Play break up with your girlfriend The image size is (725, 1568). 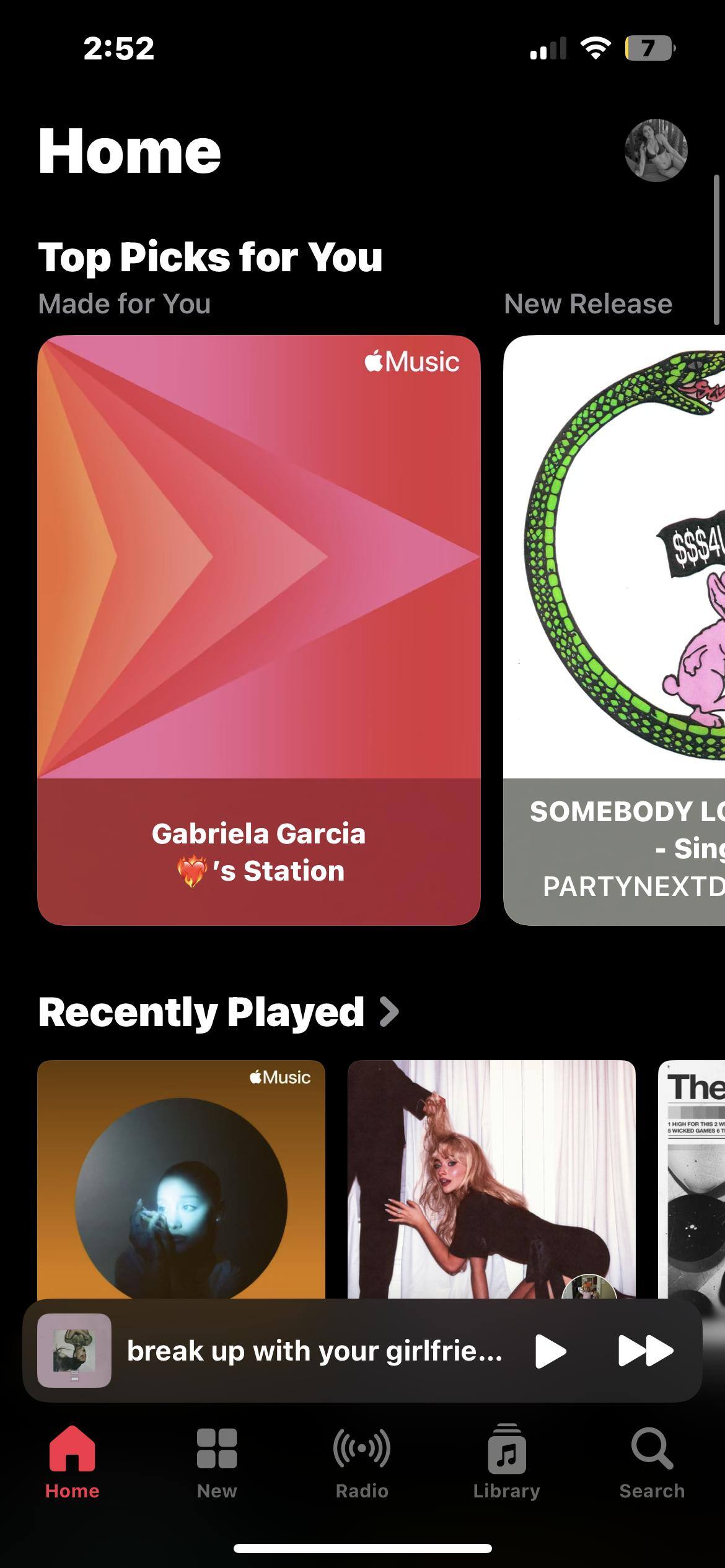coord(550,1351)
